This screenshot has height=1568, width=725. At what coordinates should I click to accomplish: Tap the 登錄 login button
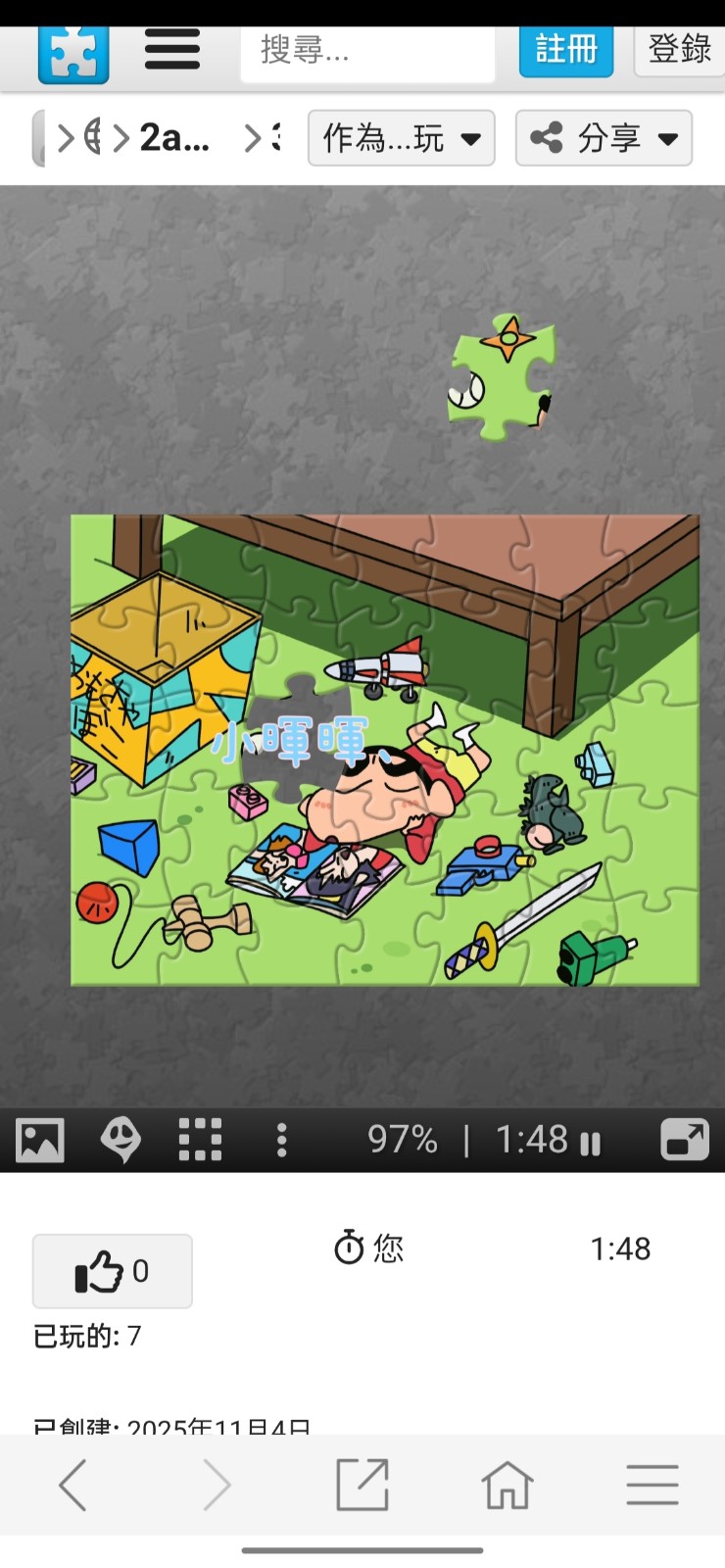coord(679,50)
